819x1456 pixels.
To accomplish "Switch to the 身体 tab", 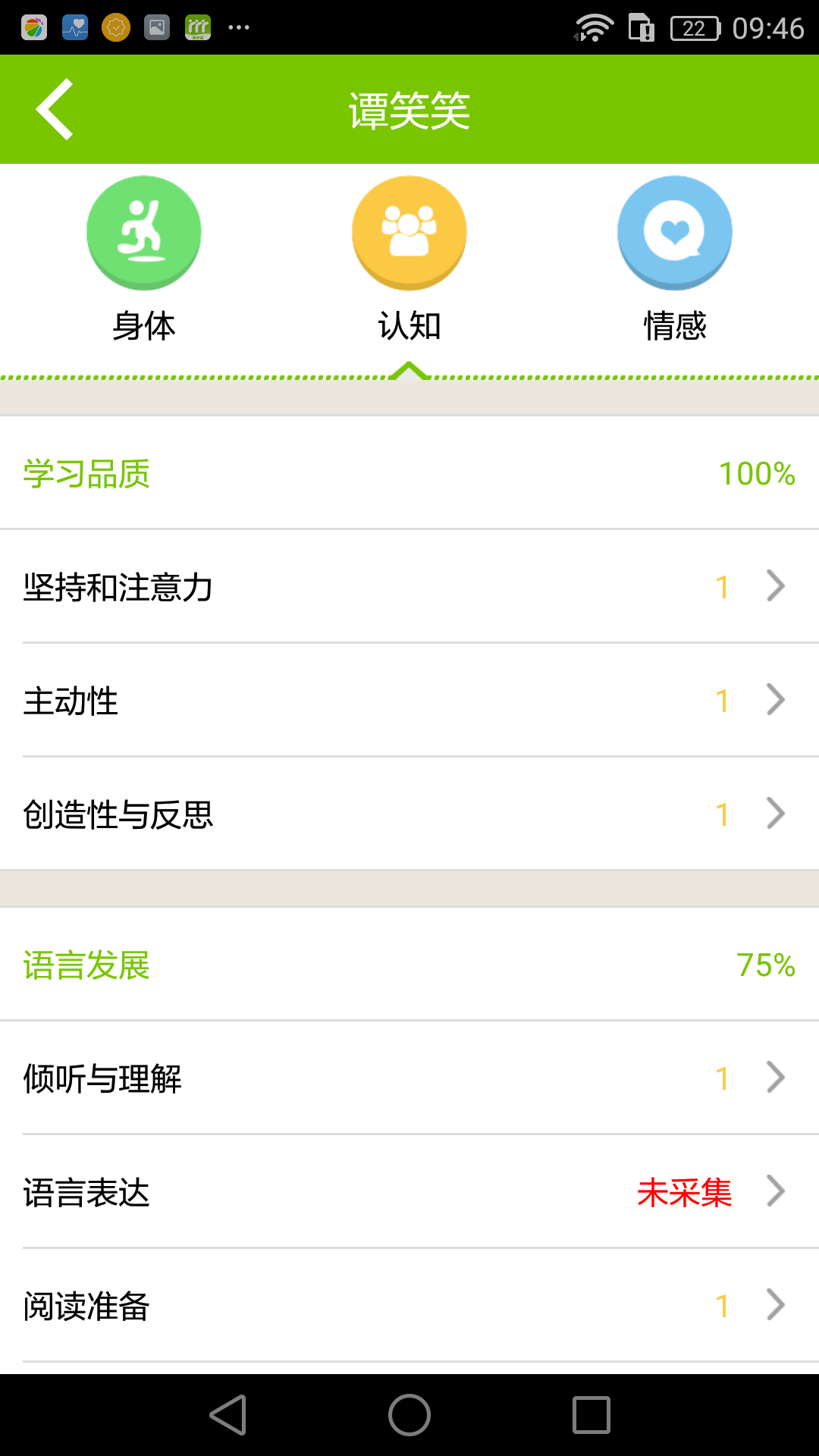I will (x=144, y=259).
